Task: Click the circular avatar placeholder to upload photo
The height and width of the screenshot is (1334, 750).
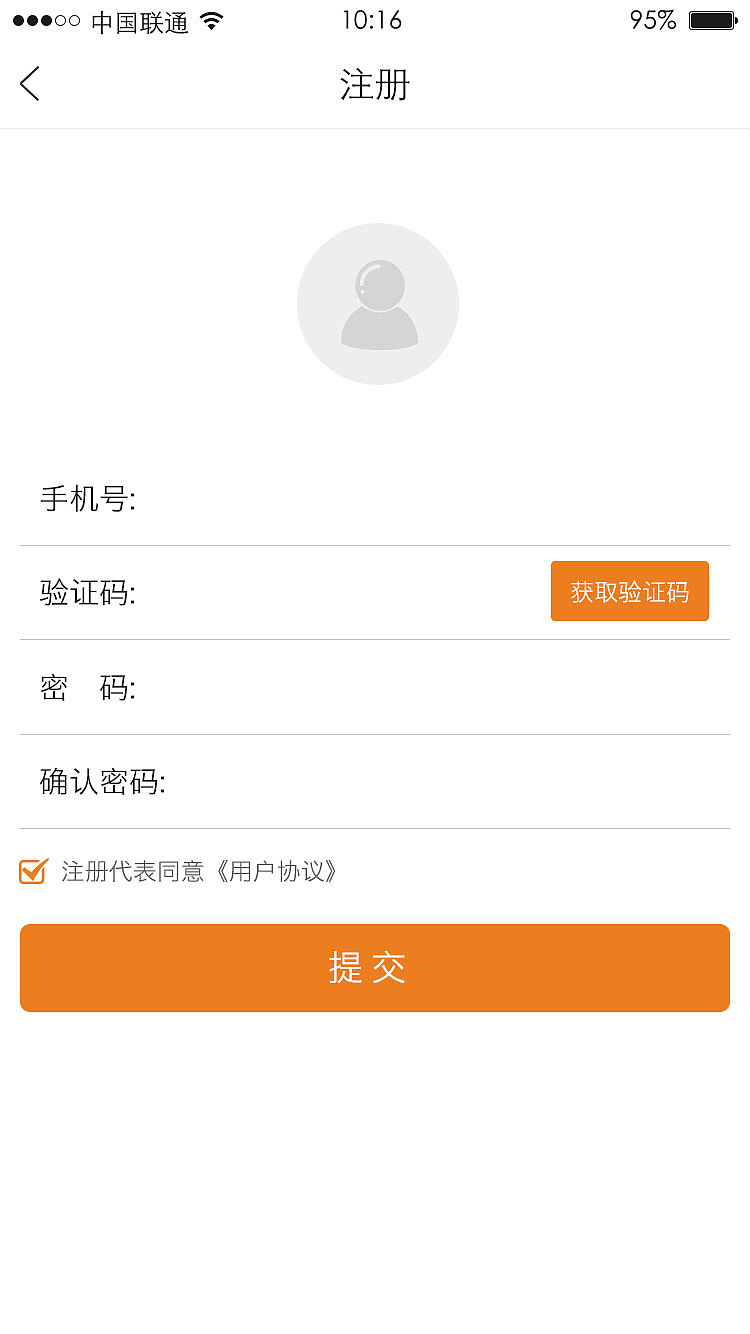Action: coord(377,303)
